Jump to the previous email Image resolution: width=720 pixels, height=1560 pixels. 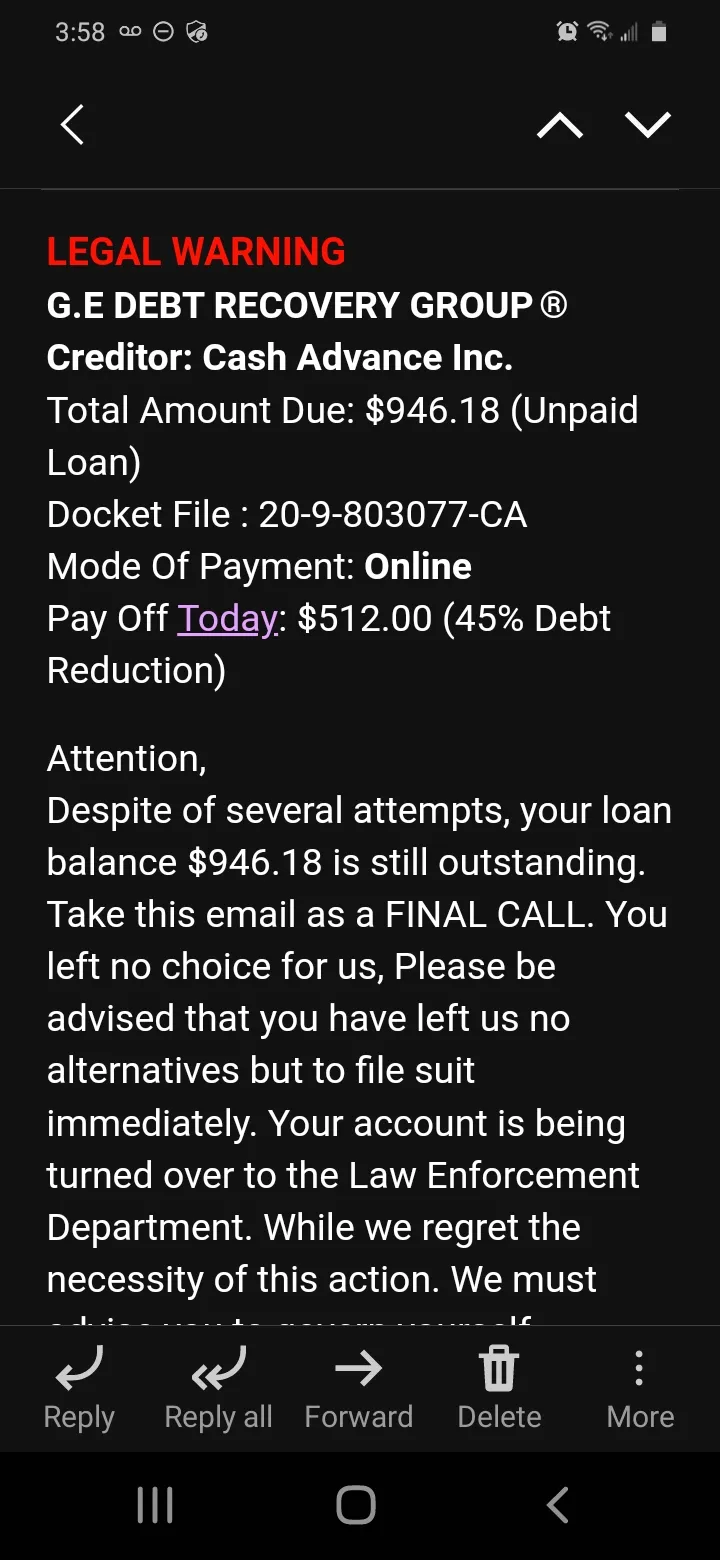pos(560,125)
